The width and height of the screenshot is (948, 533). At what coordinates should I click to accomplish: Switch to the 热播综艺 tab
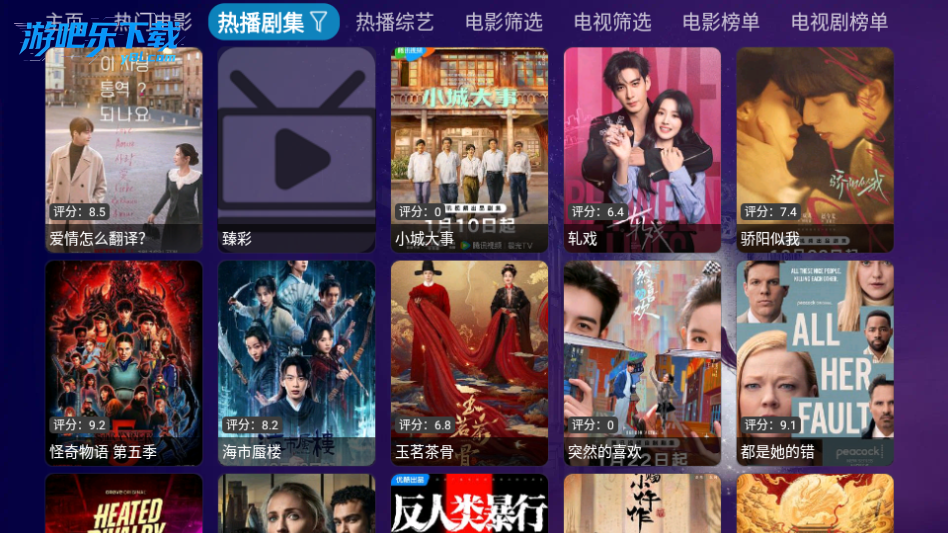click(395, 22)
